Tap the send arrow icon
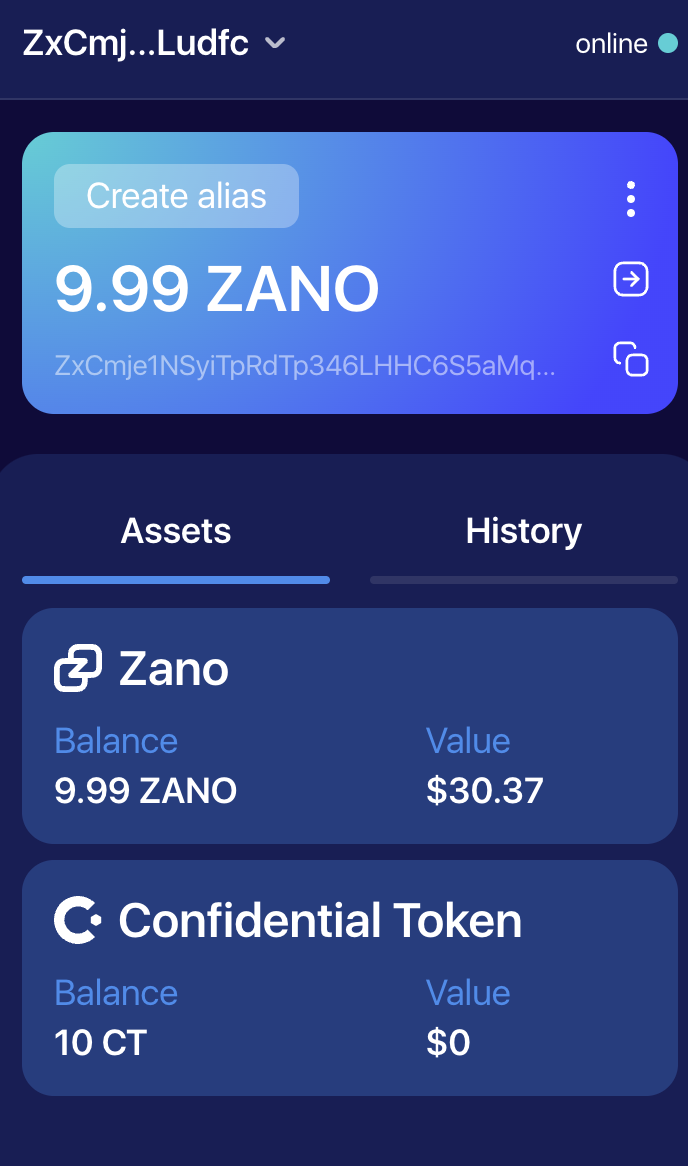The width and height of the screenshot is (688, 1166). click(x=631, y=280)
